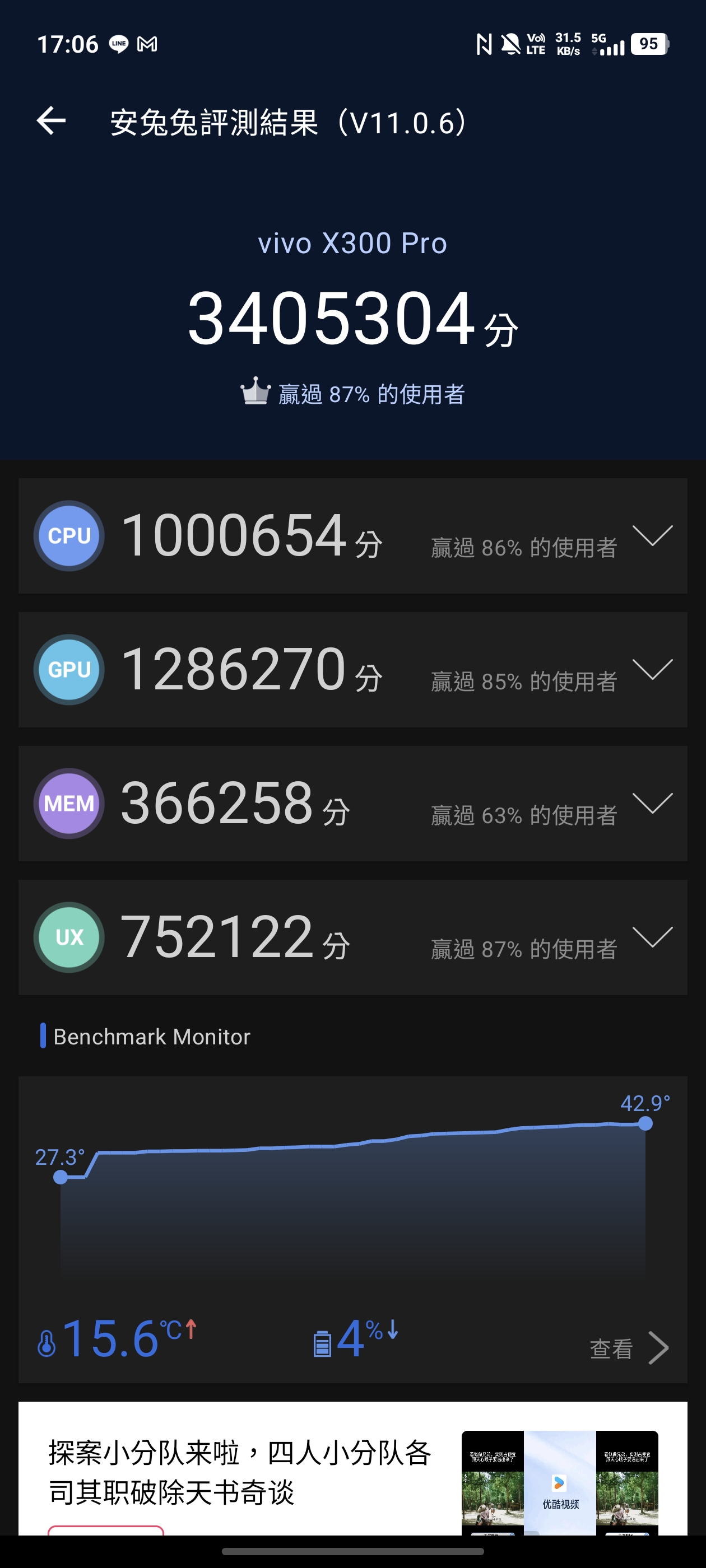
Task: Expand the MEM score section
Action: point(652,804)
